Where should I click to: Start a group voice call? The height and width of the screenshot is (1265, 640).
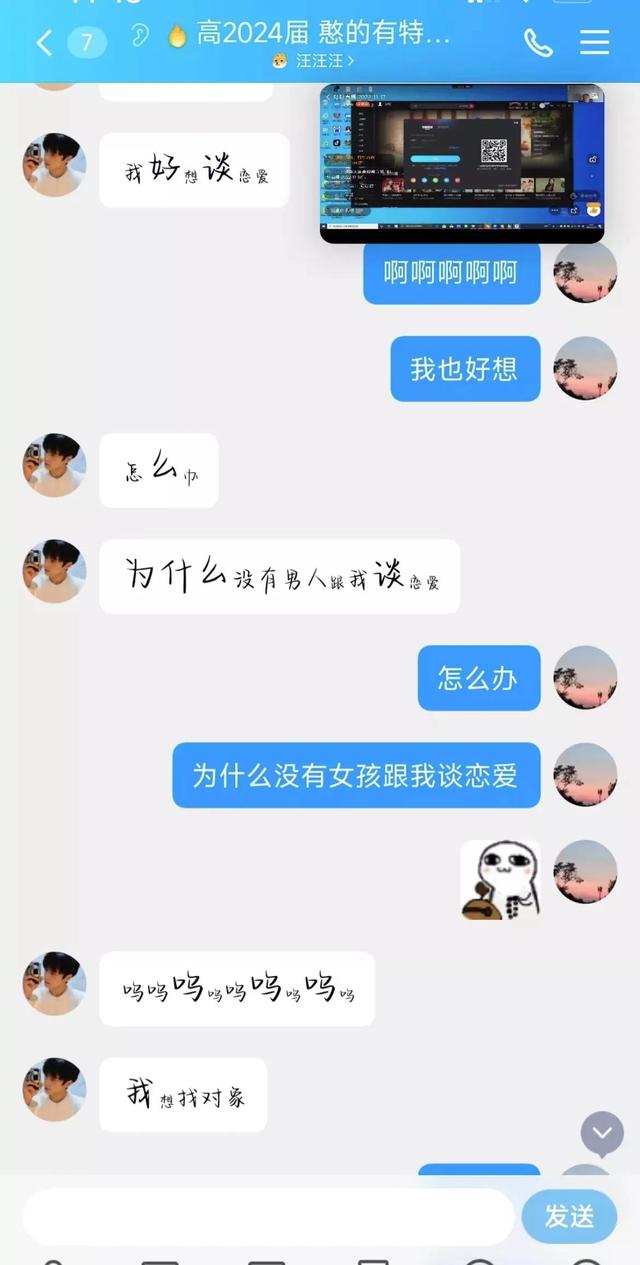click(538, 42)
